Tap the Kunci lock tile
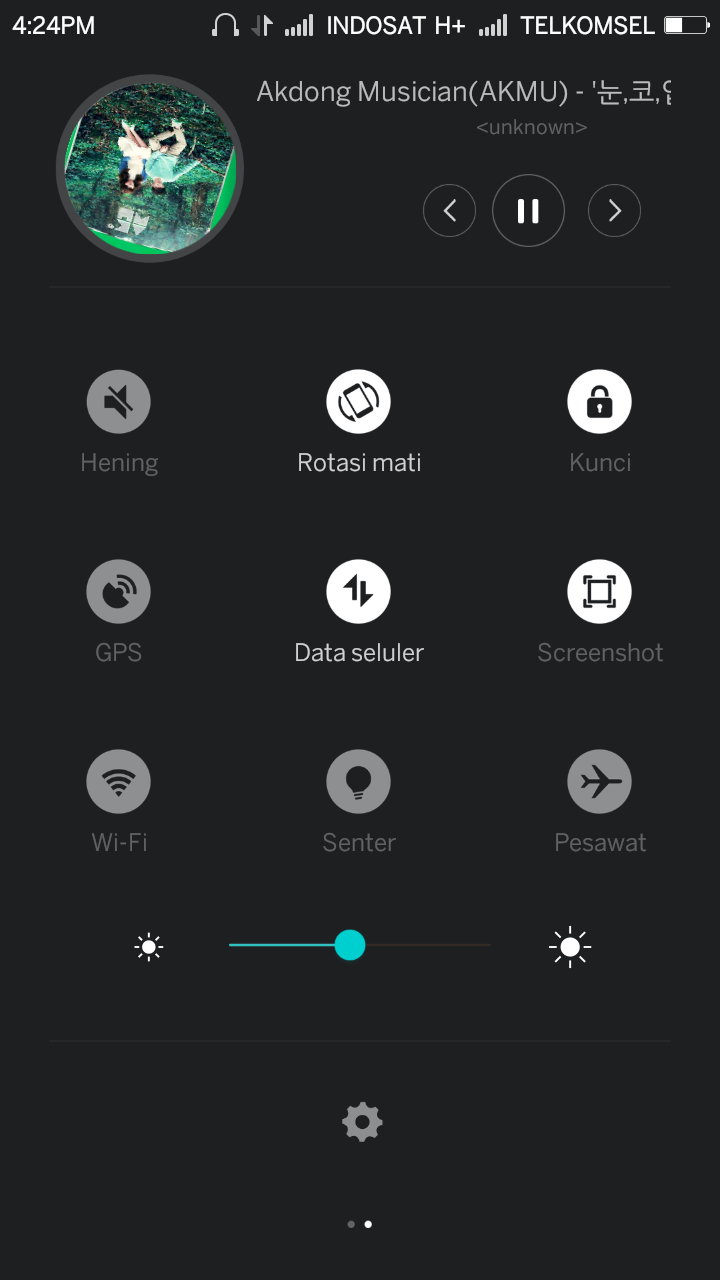The width and height of the screenshot is (720, 1280). tap(599, 402)
